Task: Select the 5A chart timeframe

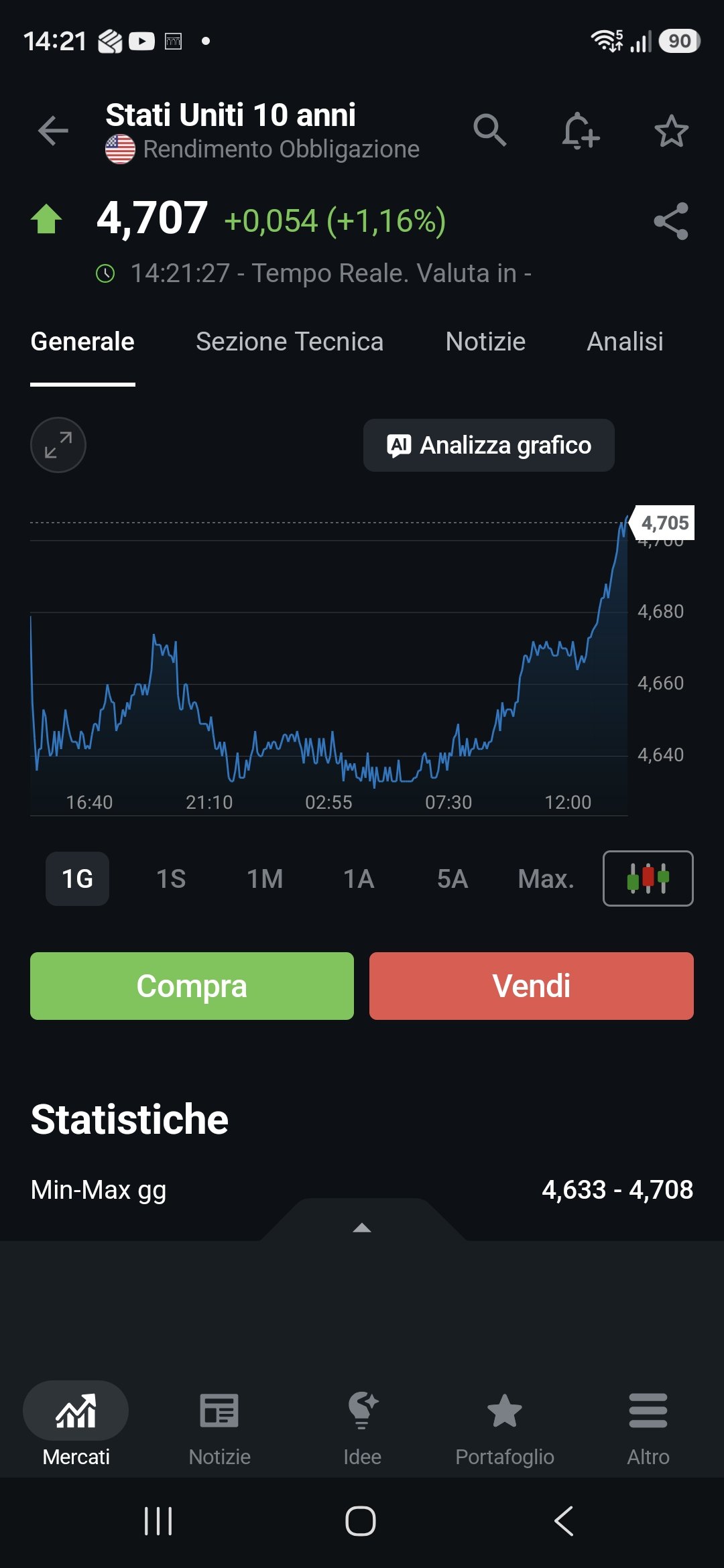Action: [x=452, y=878]
